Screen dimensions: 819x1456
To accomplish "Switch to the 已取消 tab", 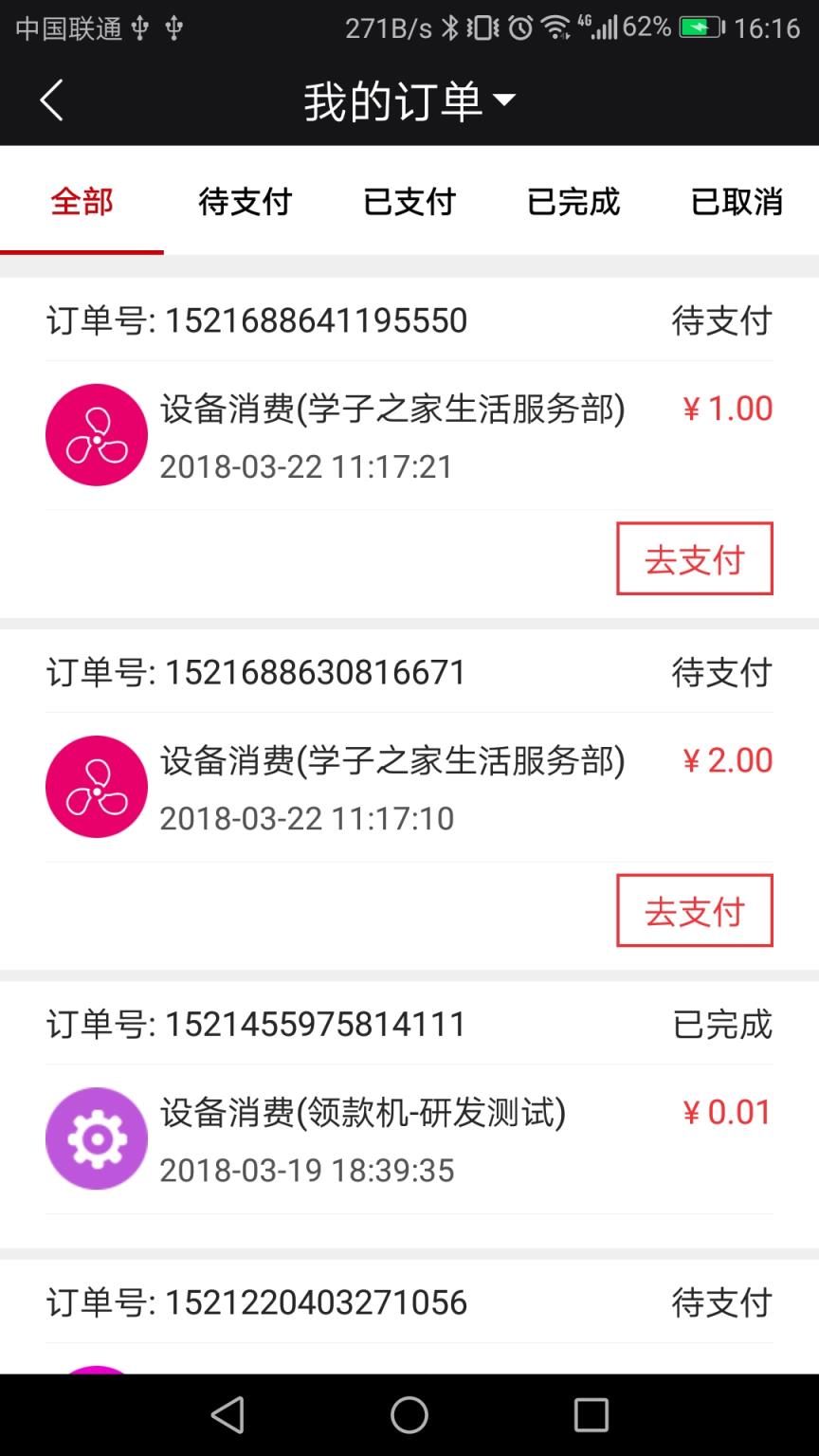I will (x=737, y=202).
